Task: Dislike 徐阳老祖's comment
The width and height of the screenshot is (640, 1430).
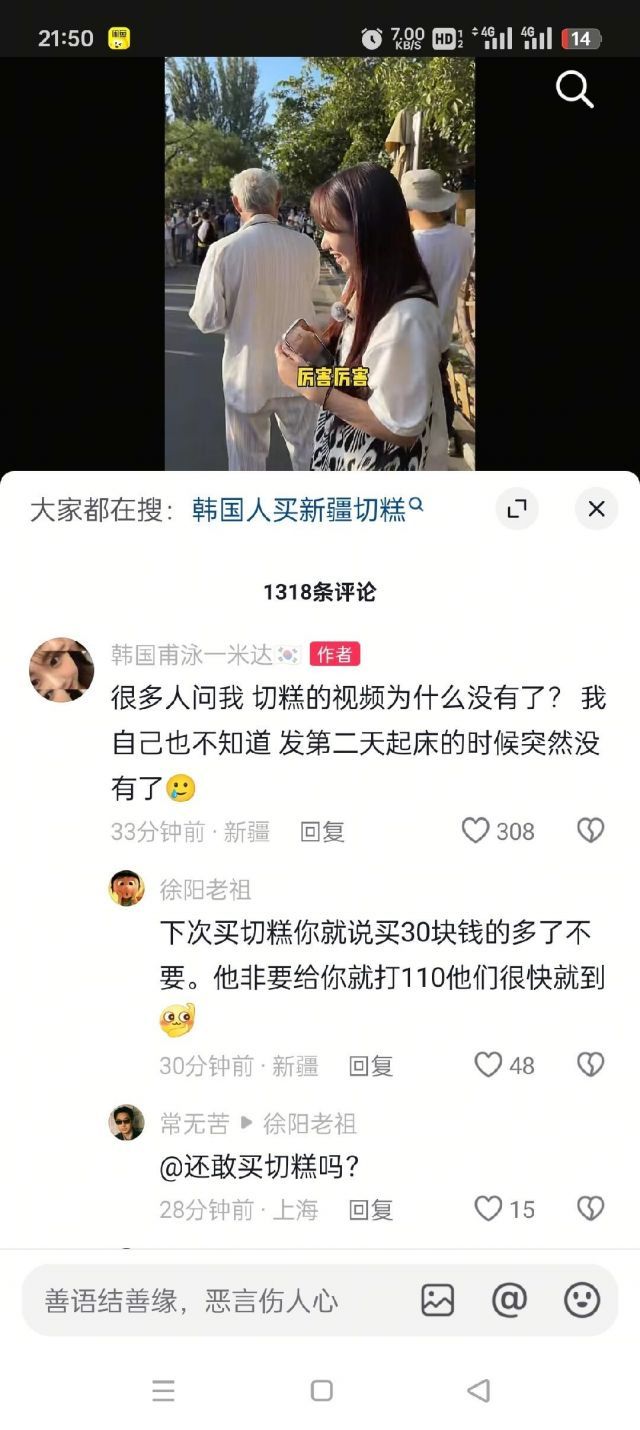Action: [591, 1065]
